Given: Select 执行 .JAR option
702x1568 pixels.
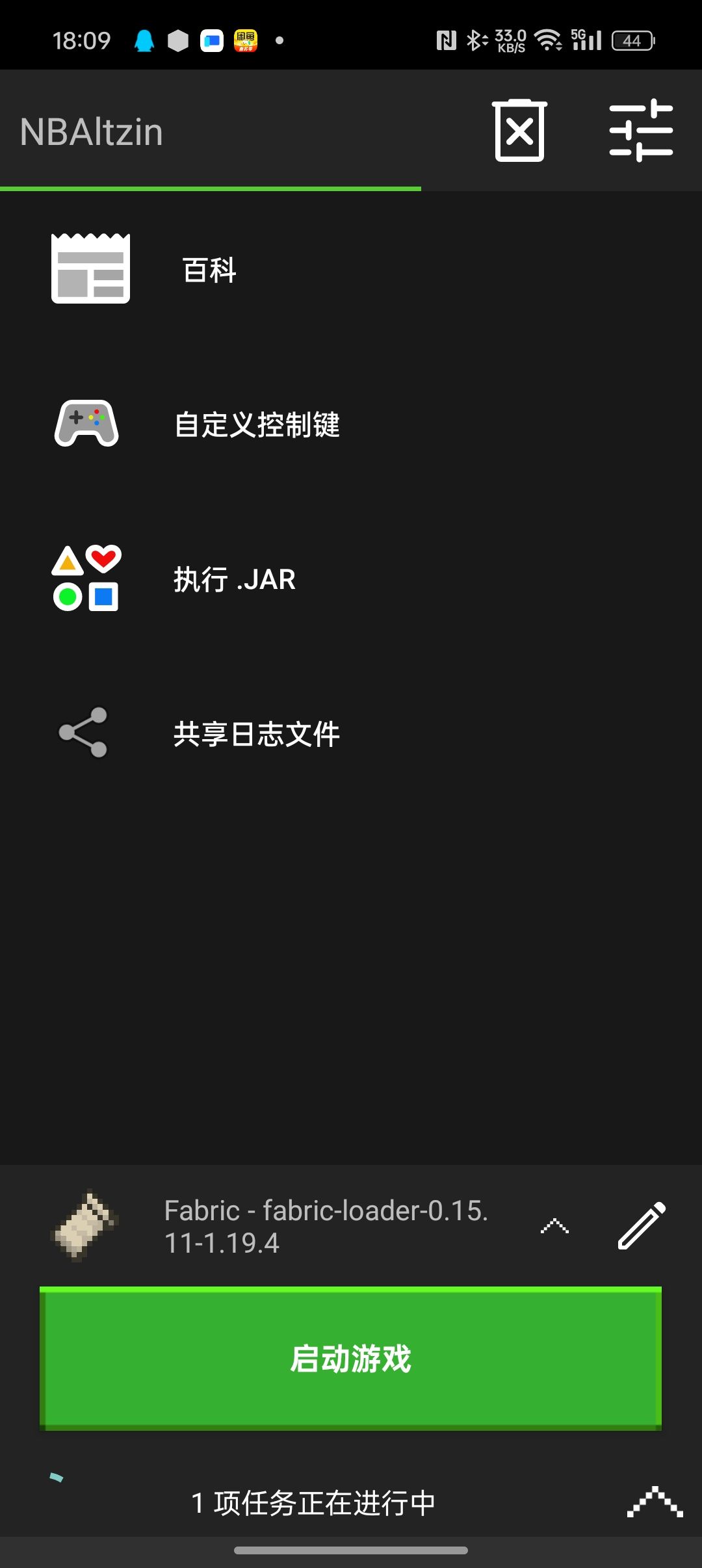Looking at the screenshot, I should 234,579.
